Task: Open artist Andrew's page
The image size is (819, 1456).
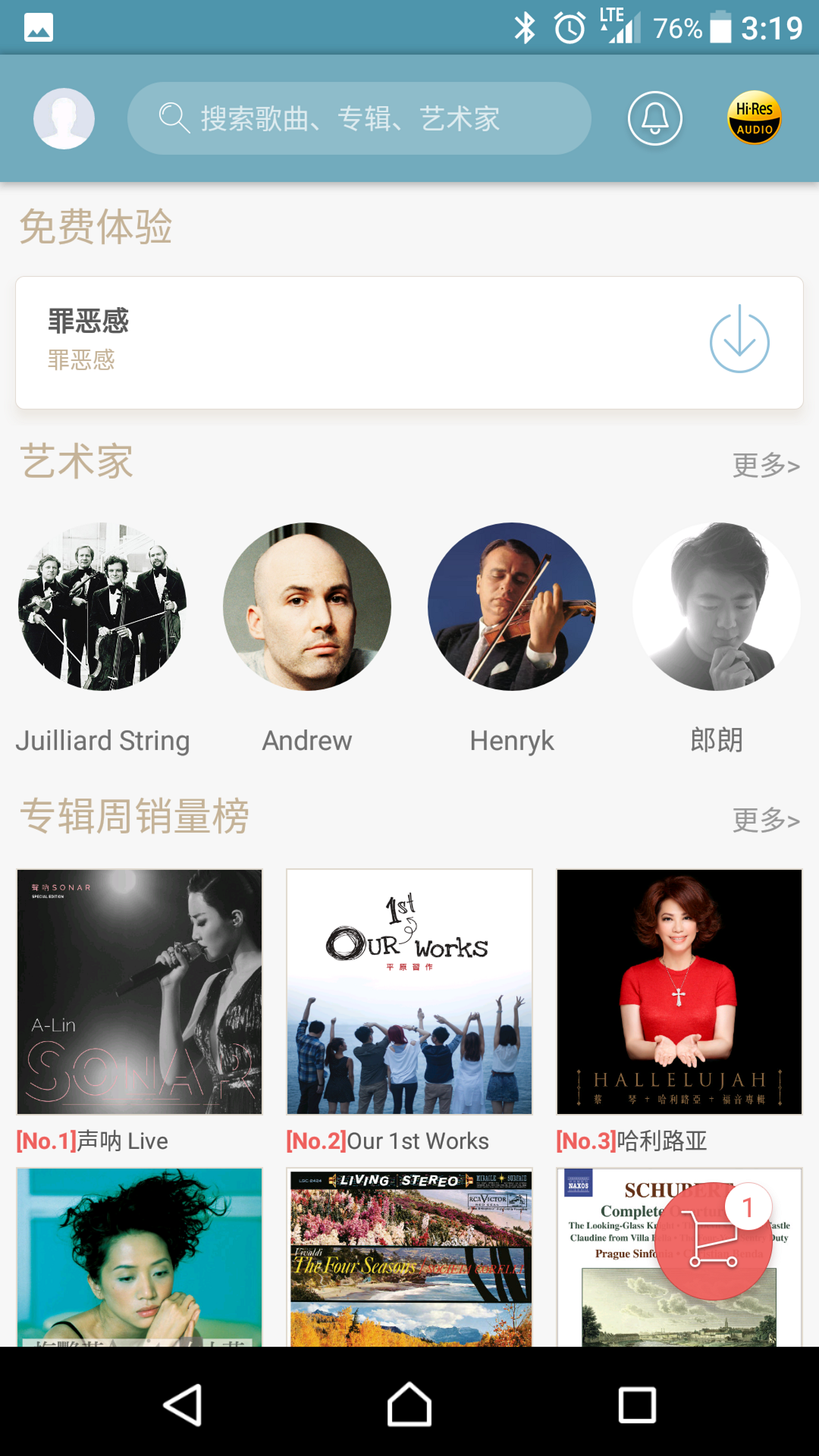Action: click(x=306, y=607)
